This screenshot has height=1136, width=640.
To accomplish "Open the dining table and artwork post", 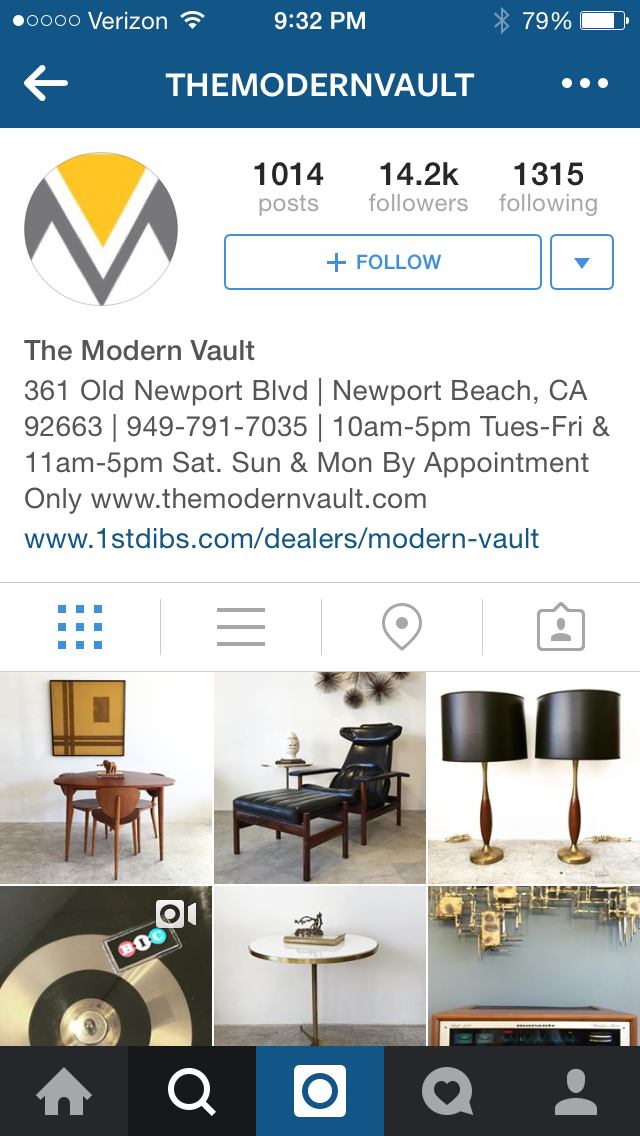I will (x=106, y=778).
